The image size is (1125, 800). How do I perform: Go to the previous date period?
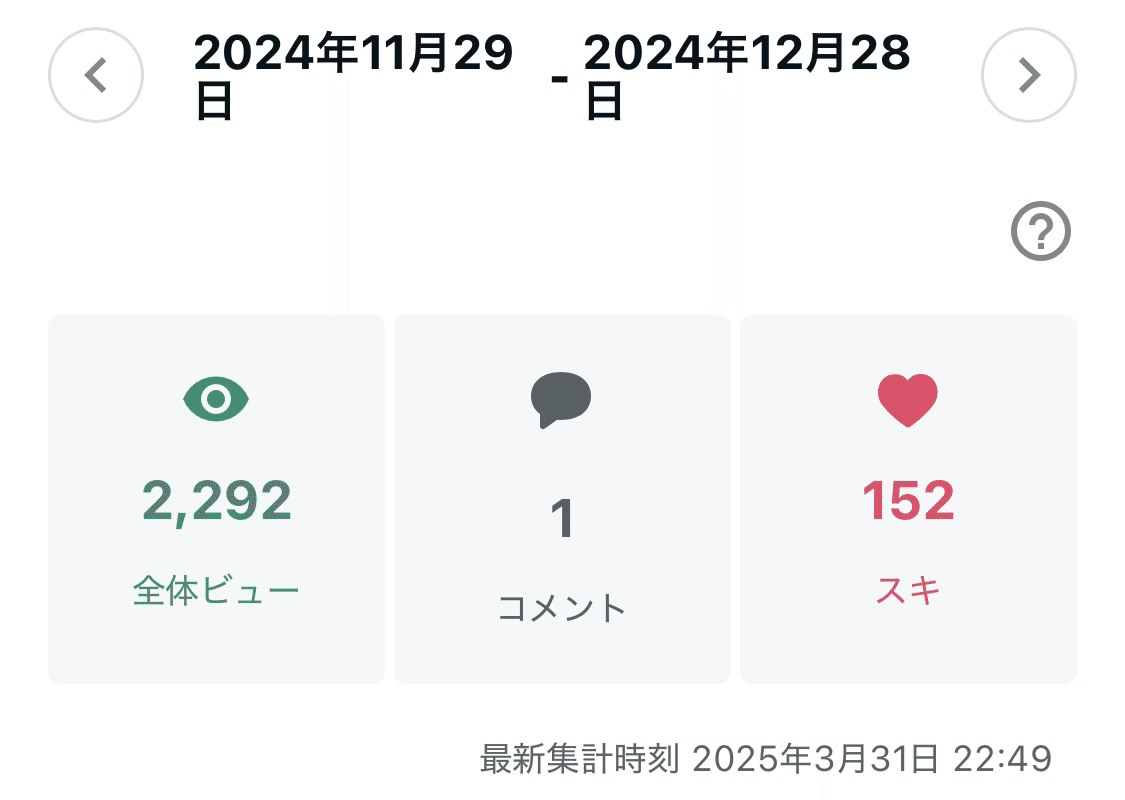click(96, 75)
